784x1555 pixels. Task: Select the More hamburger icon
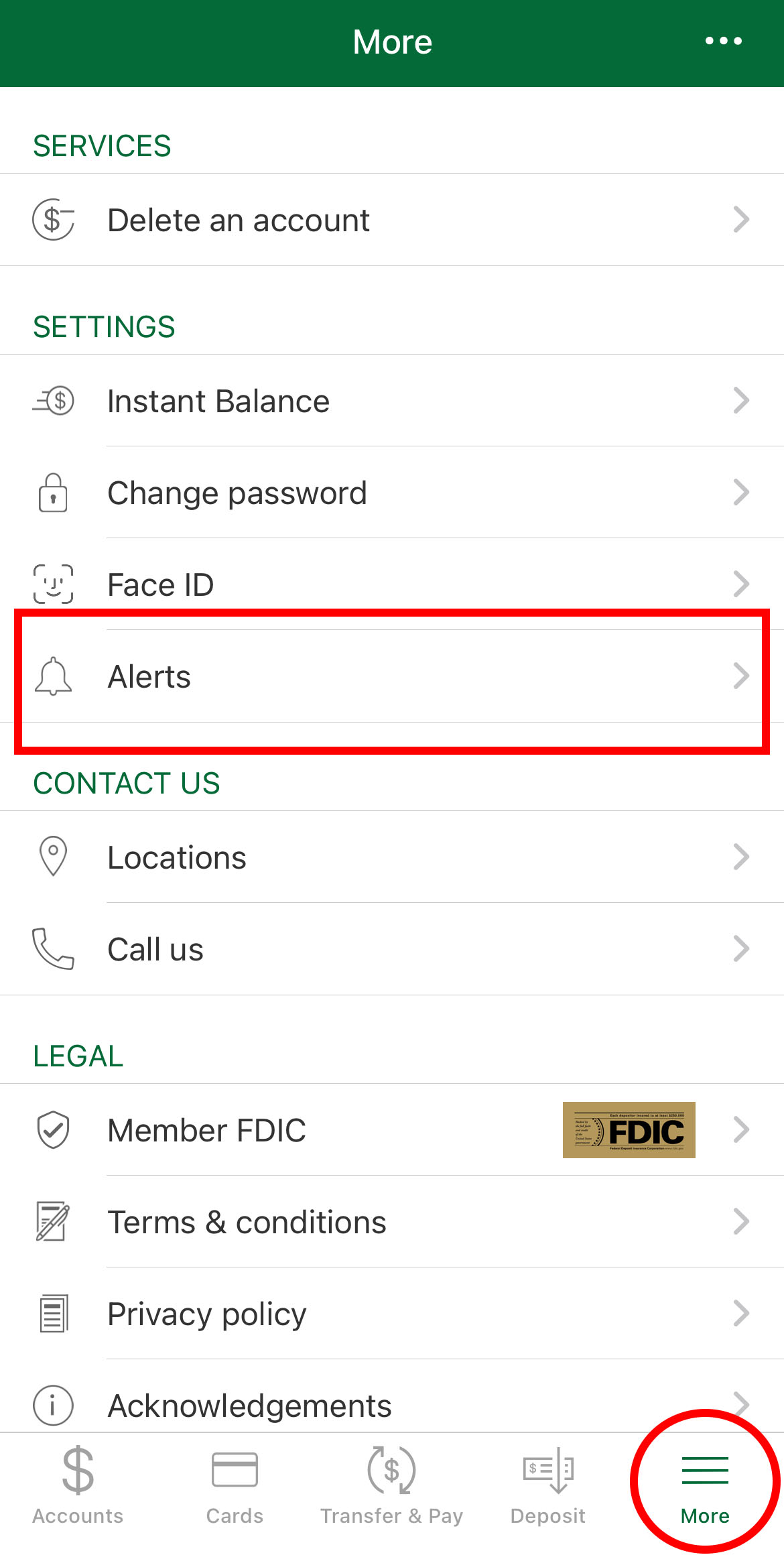(x=704, y=1469)
